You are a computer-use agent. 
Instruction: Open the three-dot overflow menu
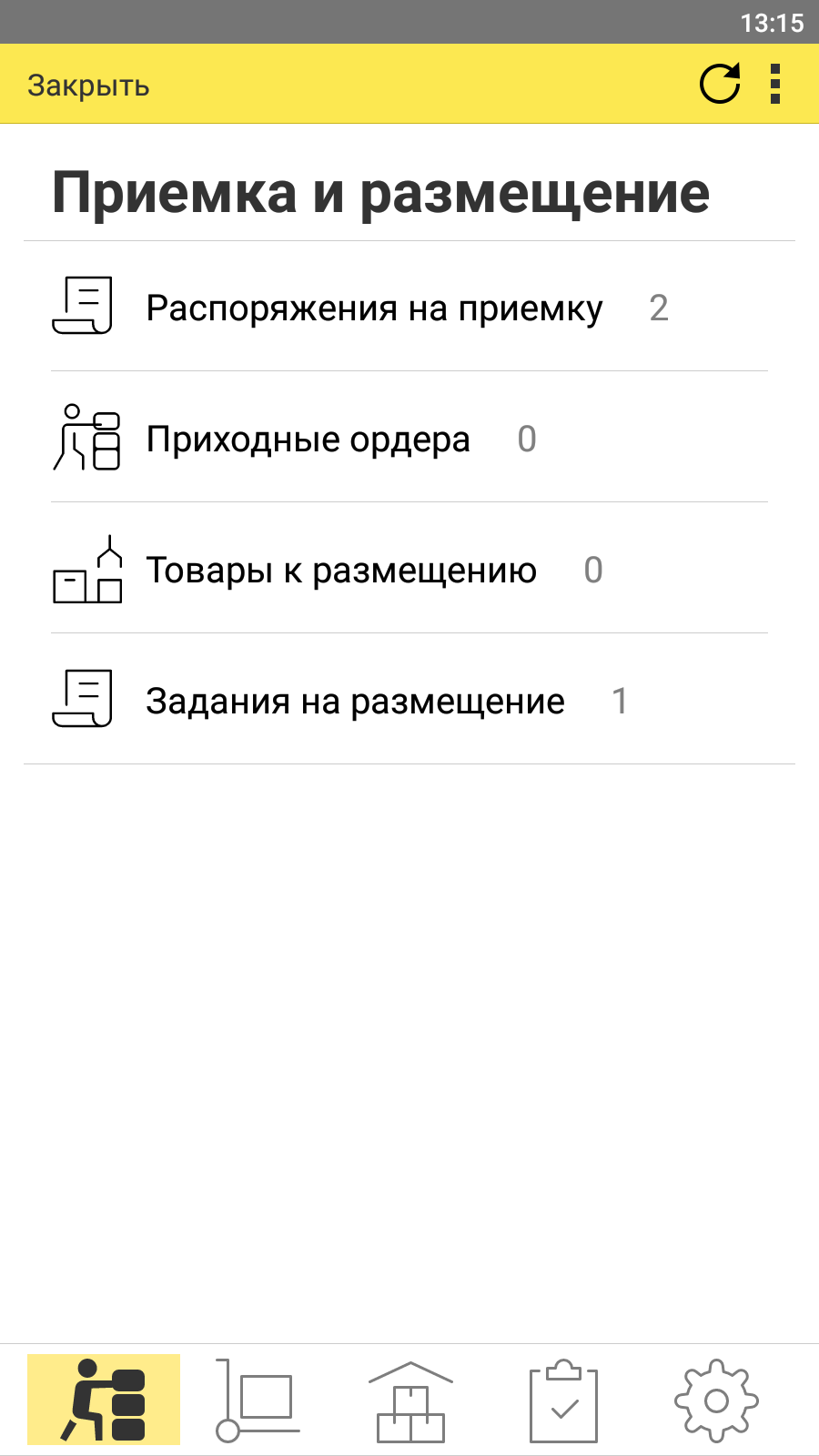[775, 85]
